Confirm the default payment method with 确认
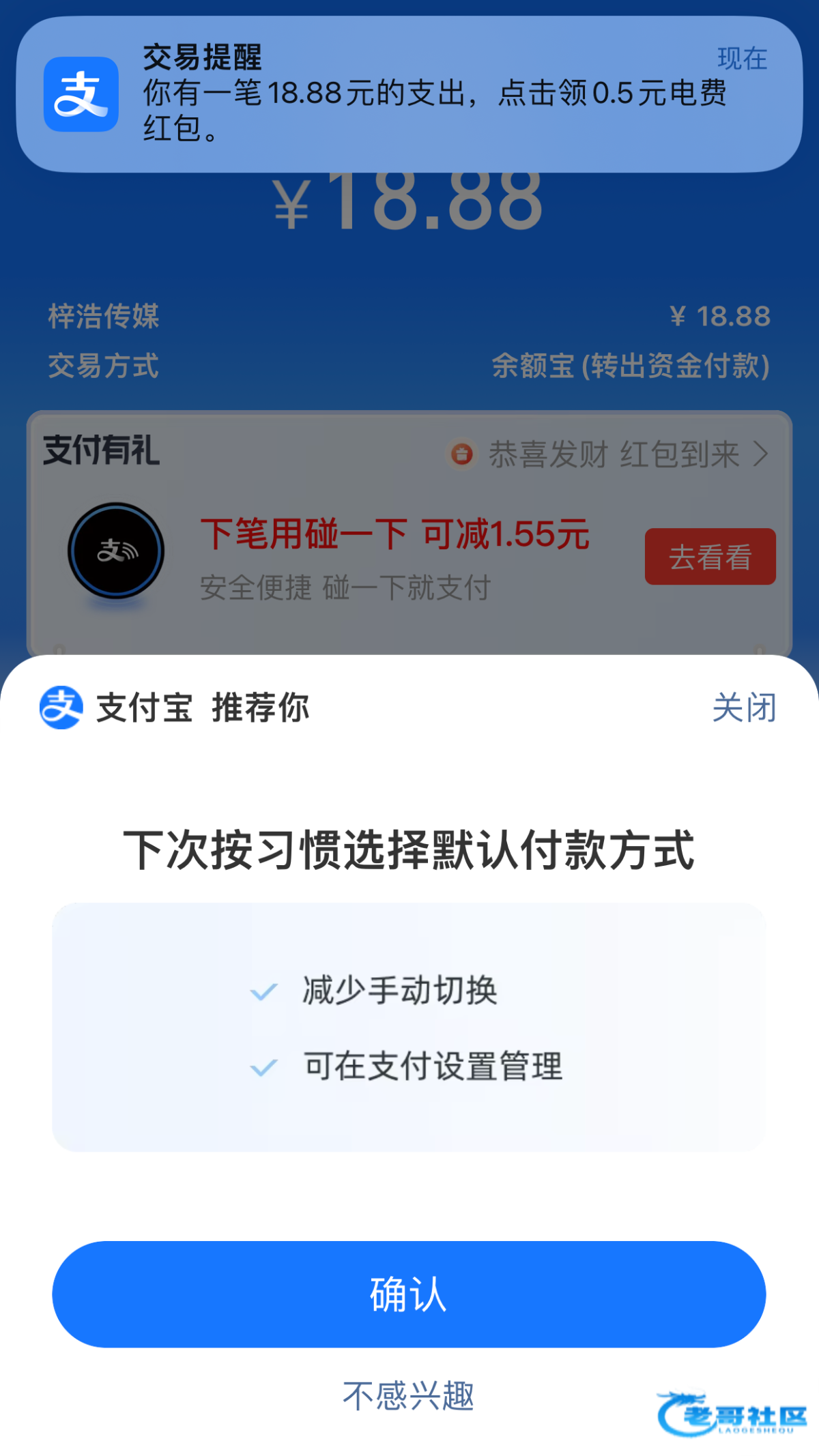This screenshot has width=819, height=1456. click(x=409, y=1294)
